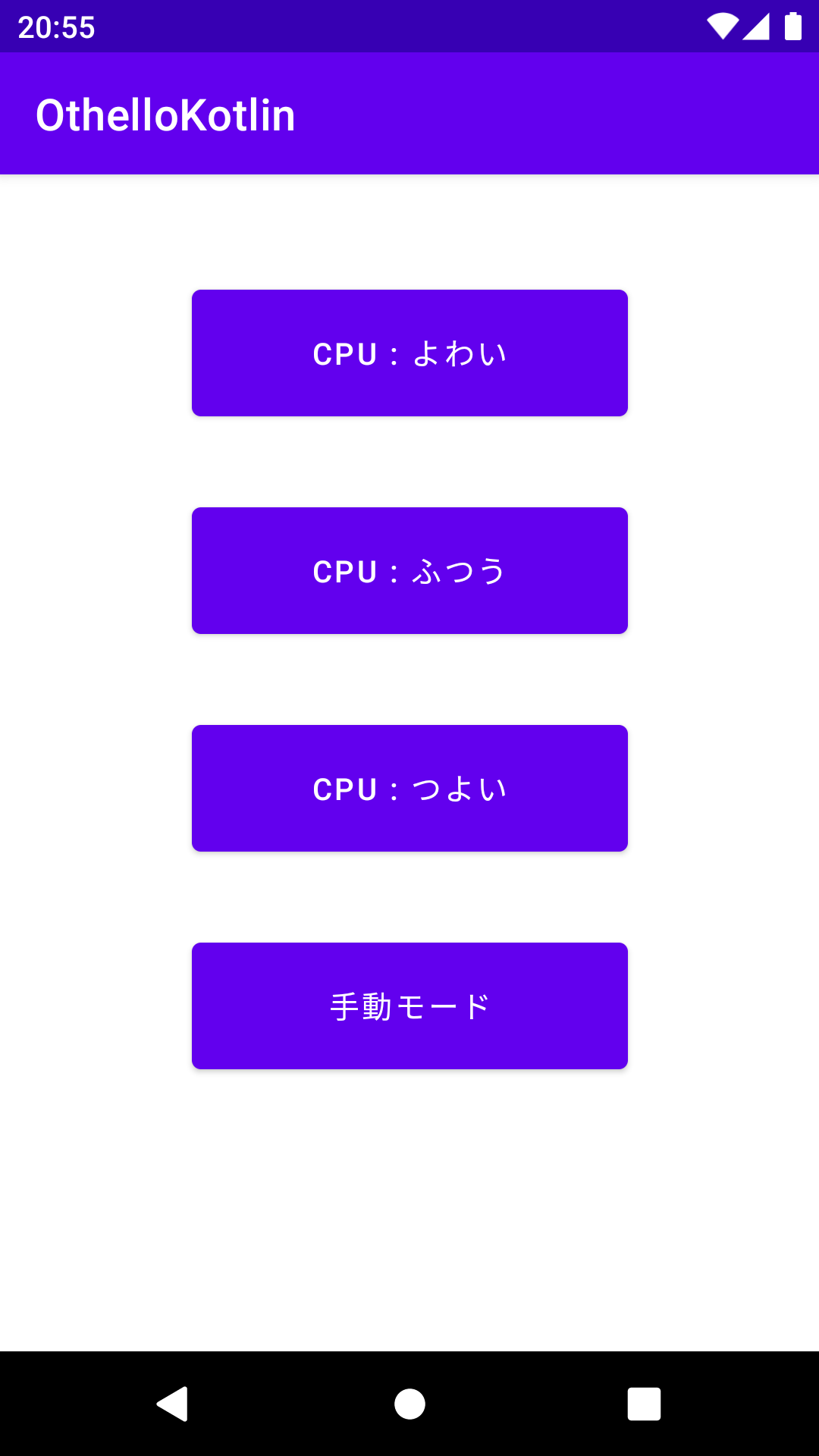Choose the CPU つよい mode
This screenshot has height=1456, width=819.
(409, 788)
